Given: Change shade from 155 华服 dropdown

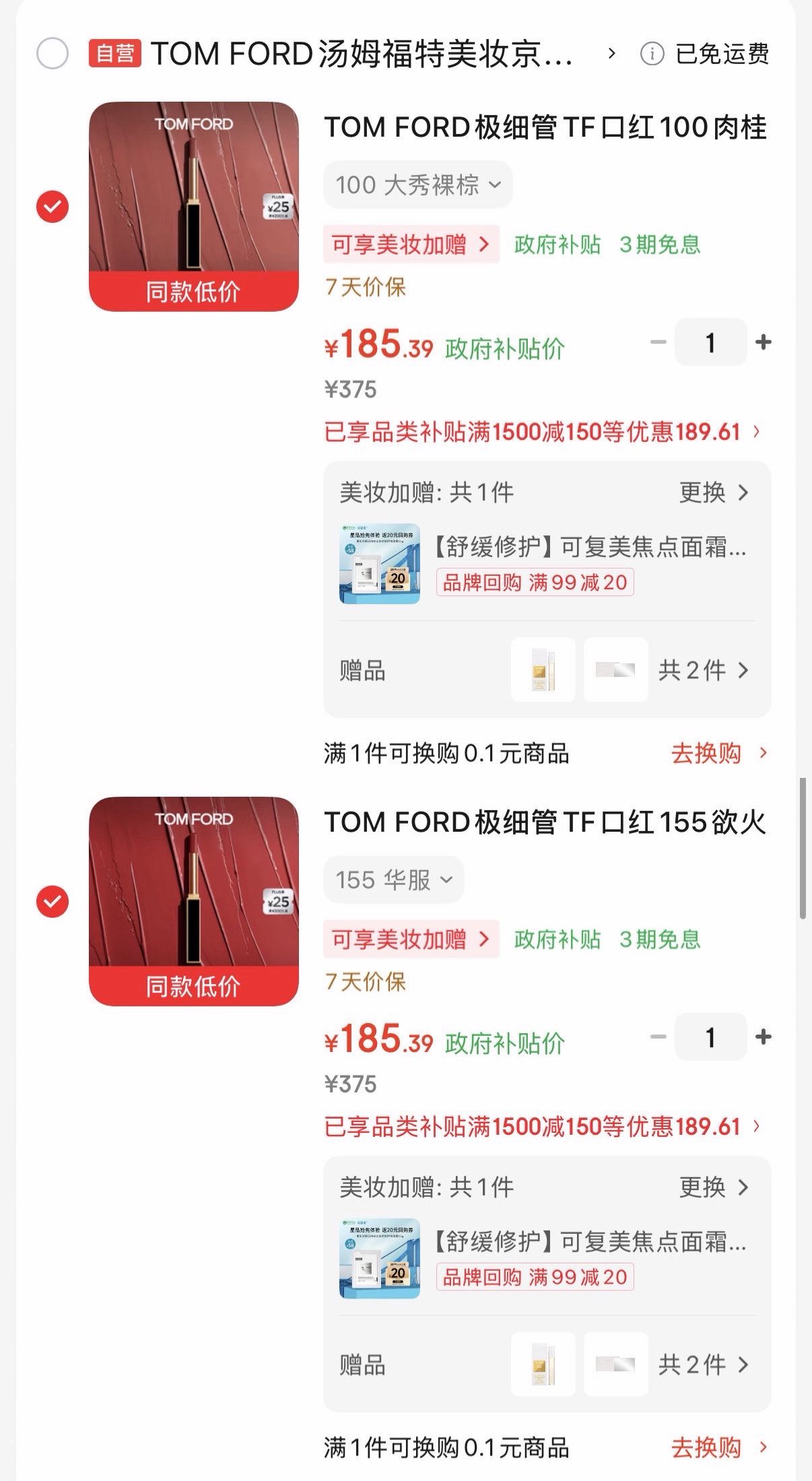Looking at the screenshot, I should point(394,880).
